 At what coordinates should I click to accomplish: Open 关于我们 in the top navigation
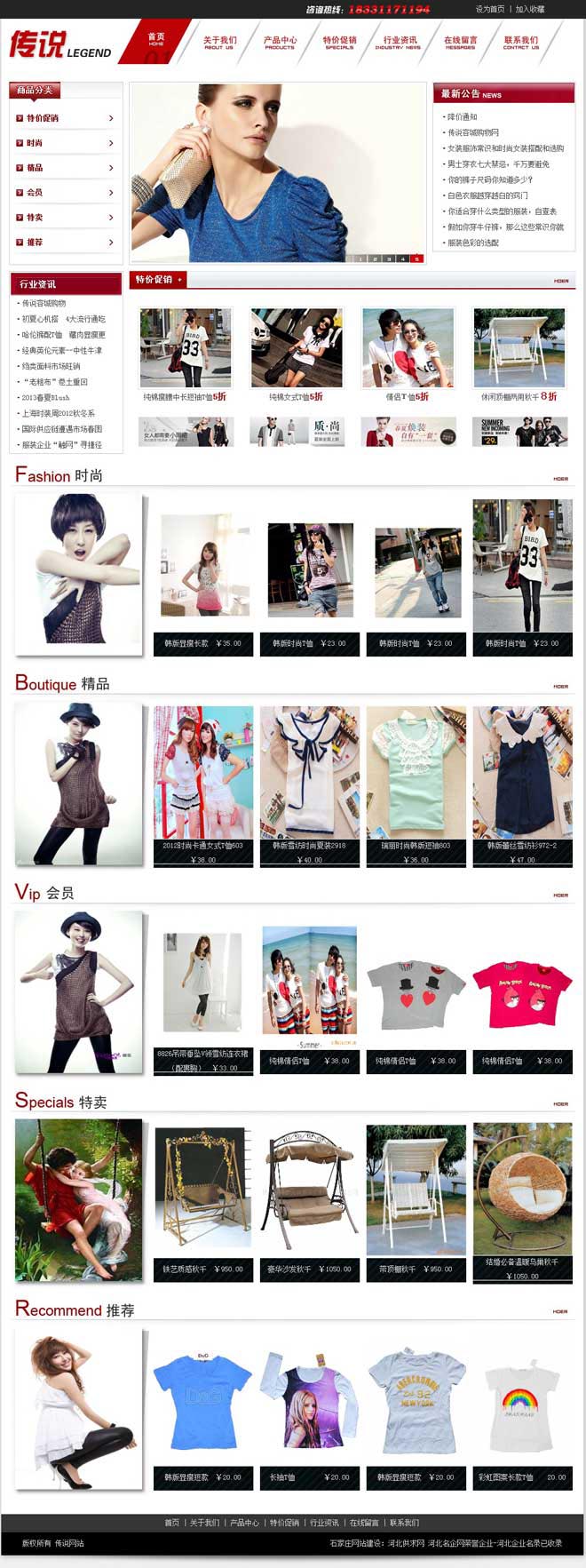pyautogui.click(x=219, y=42)
